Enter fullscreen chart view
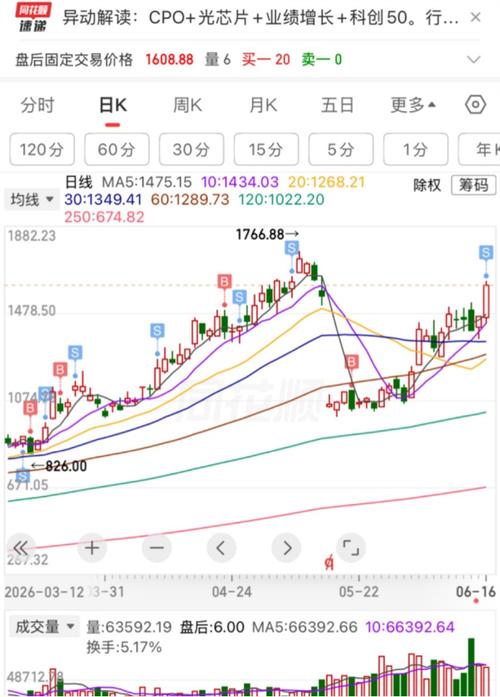This screenshot has width=500, height=697. [x=351, y=548]
